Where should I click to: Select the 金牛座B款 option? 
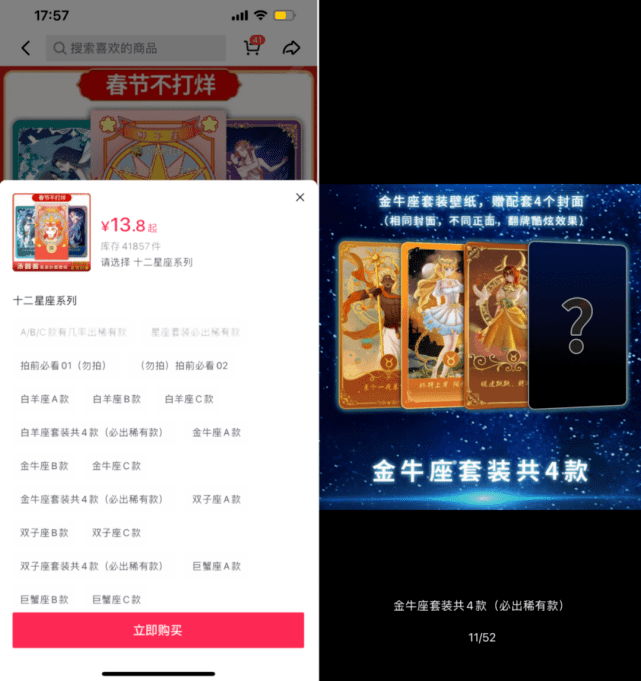tap(45, 466)
